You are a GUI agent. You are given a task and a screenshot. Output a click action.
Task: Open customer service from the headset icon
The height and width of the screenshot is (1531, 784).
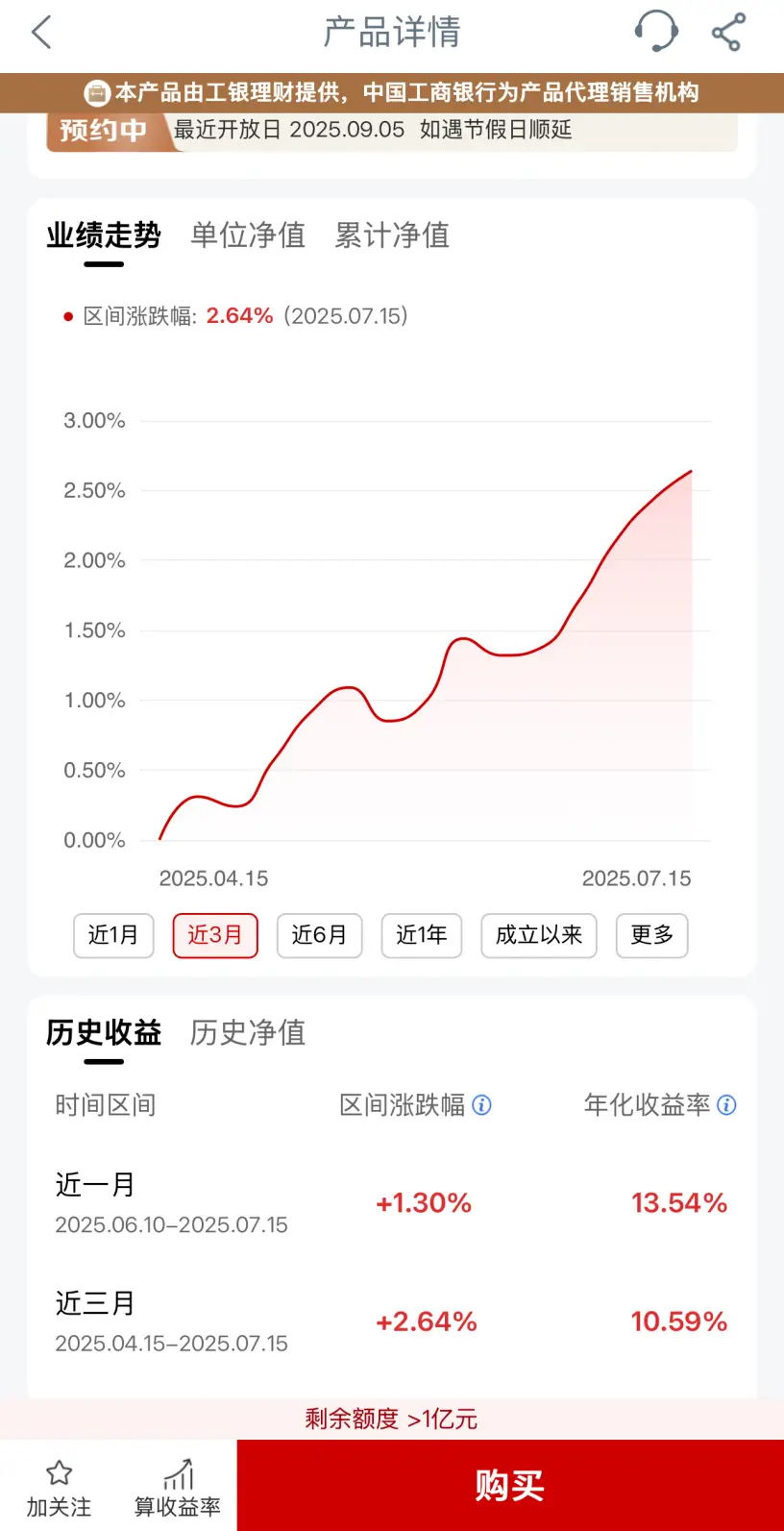click(x=656, y=32)
